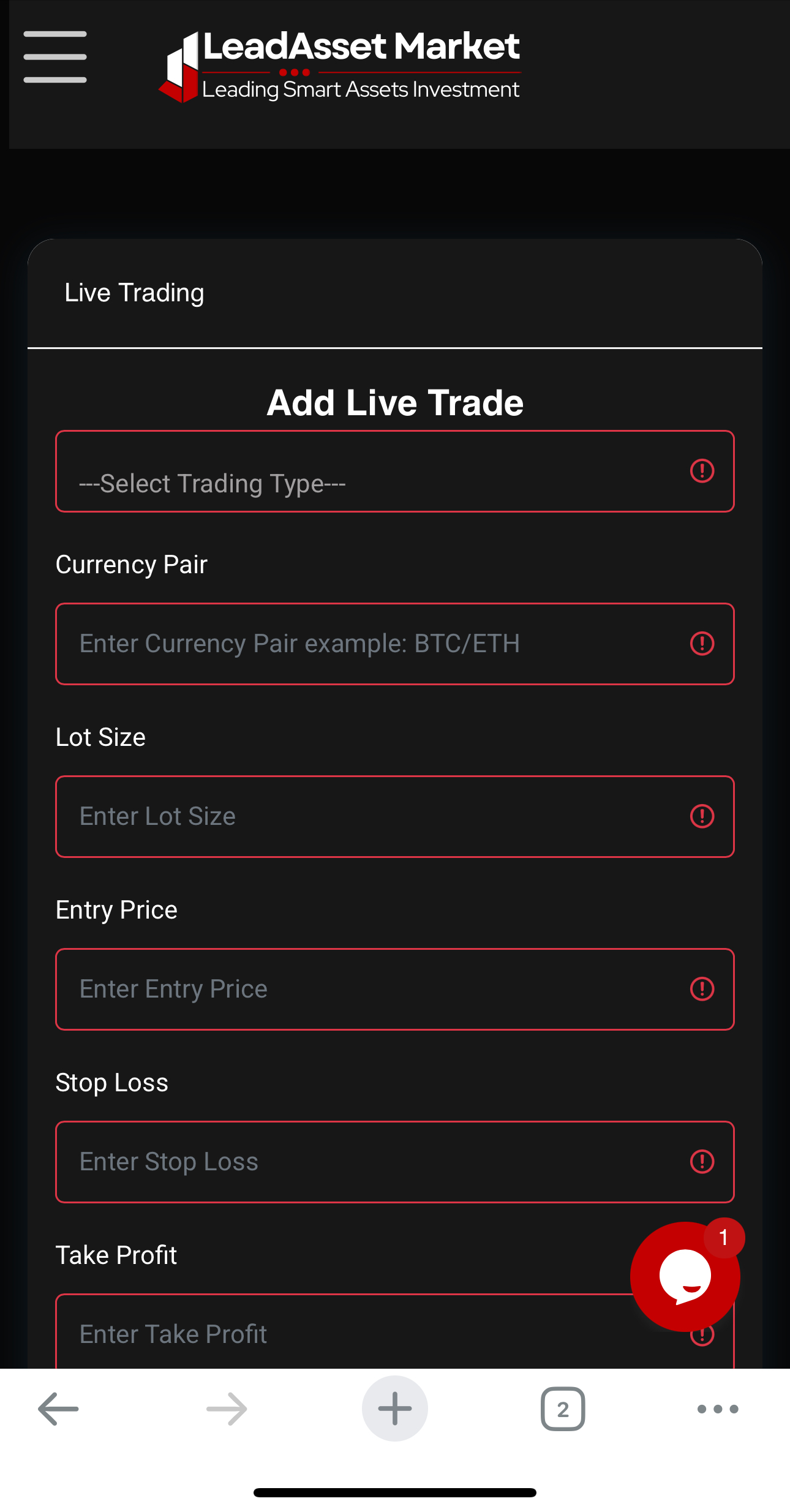Focus the Currency Pair input field
Image resolution: width=790 pixels, height=1512 pixels.
[x=395, y=644]
